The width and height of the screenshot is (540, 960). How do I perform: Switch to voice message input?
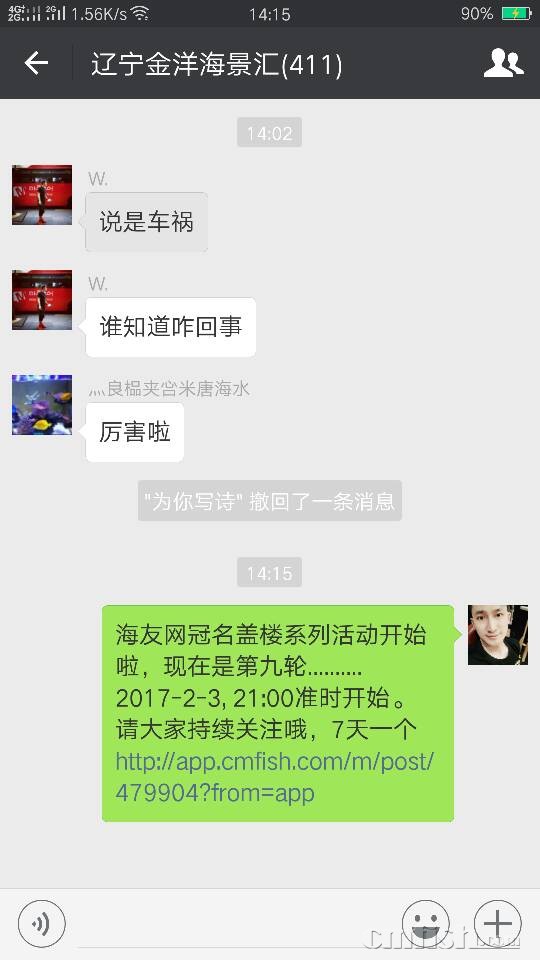(x=42, y=923)
